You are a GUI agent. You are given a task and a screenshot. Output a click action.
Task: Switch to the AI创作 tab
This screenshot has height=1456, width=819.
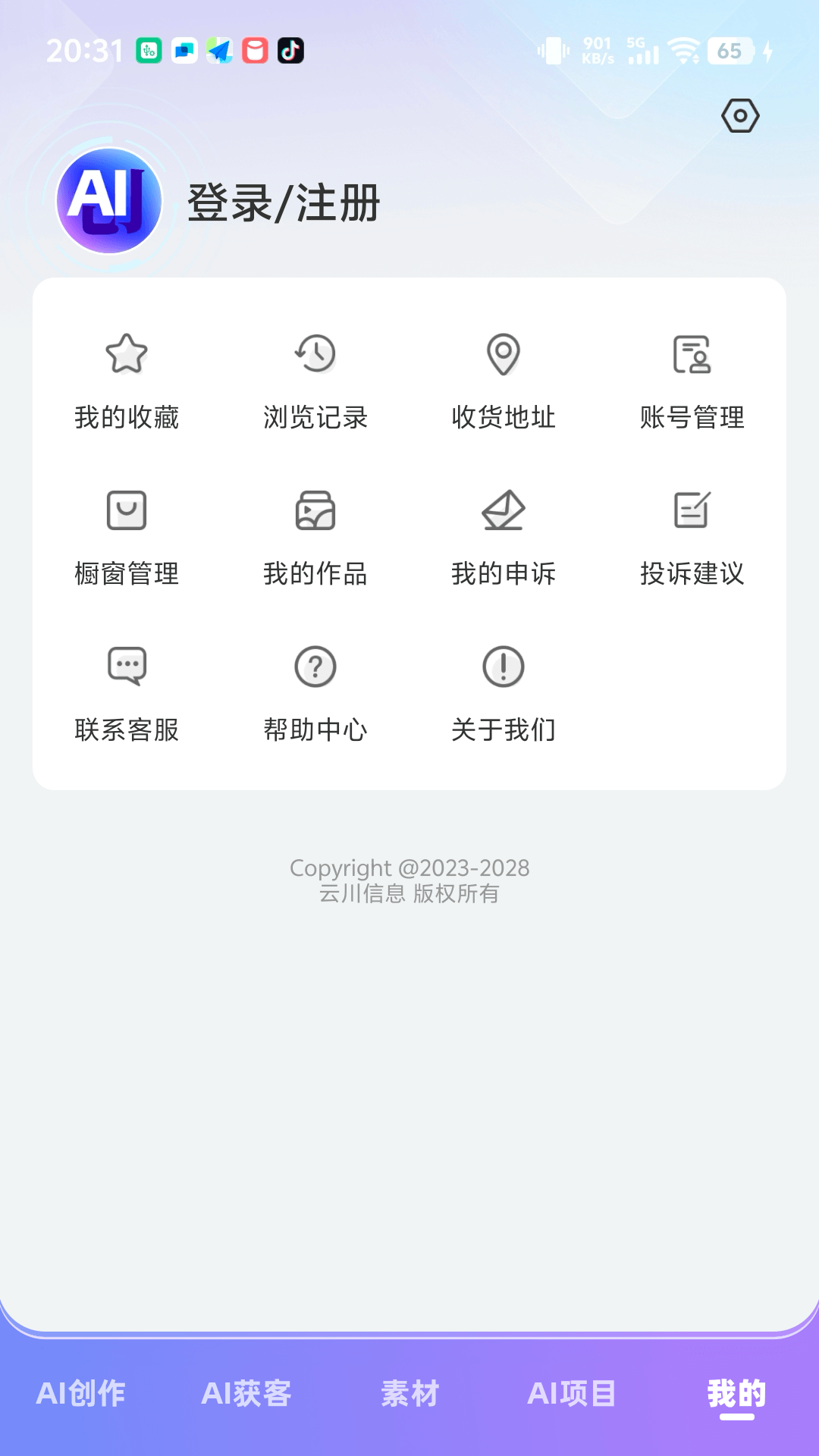[x=83, y=1392]
